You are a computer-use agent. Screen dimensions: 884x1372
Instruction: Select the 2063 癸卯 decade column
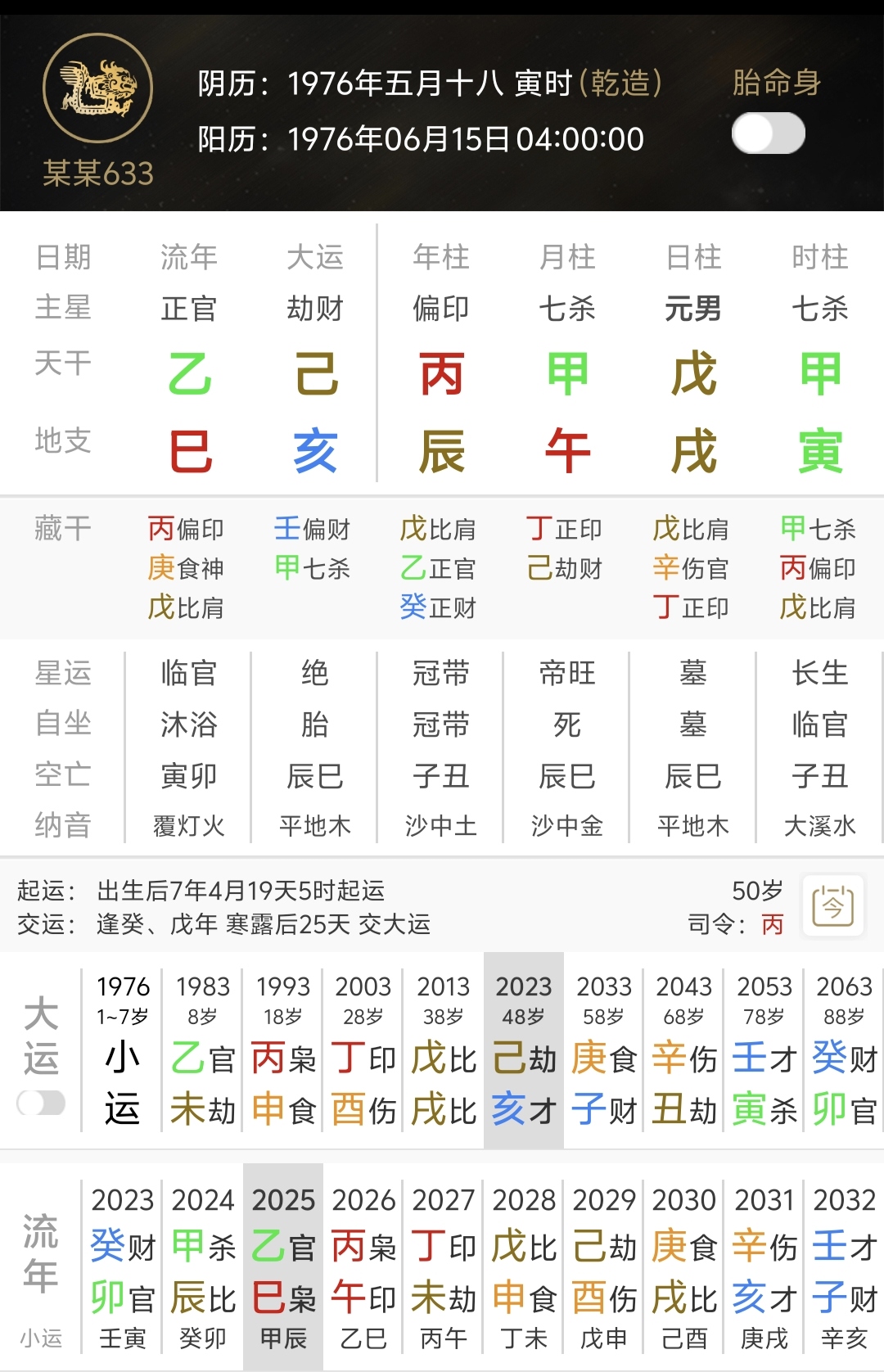(844, 1052)
